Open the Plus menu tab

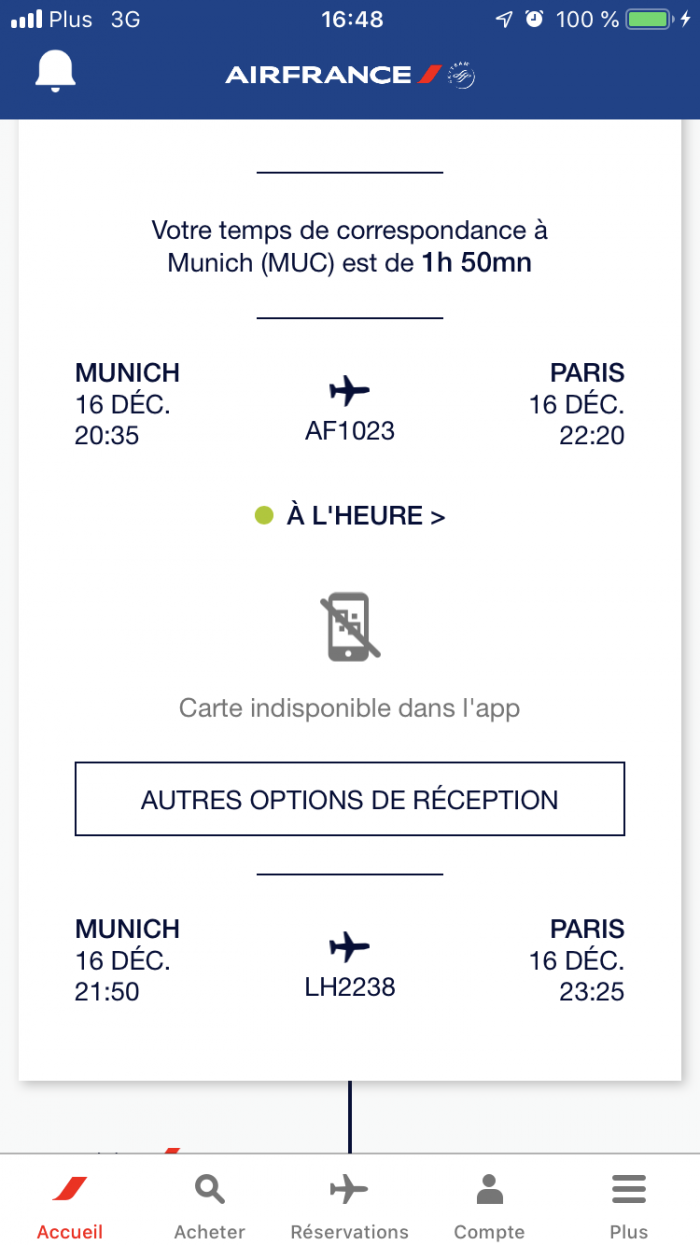(628, 1205)
